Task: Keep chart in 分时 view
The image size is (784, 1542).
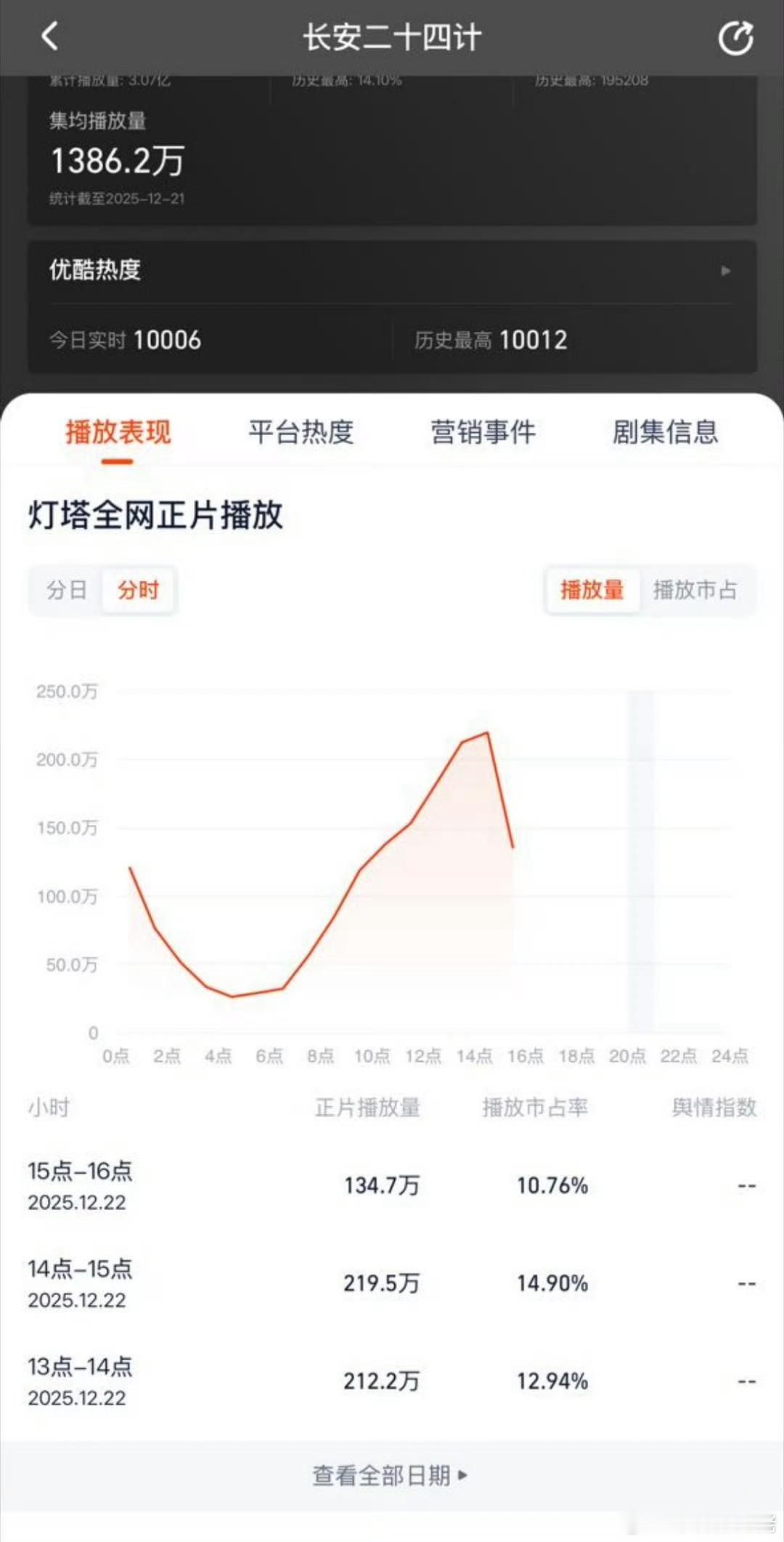Action: pyautogui.click(x=138, y=591)
